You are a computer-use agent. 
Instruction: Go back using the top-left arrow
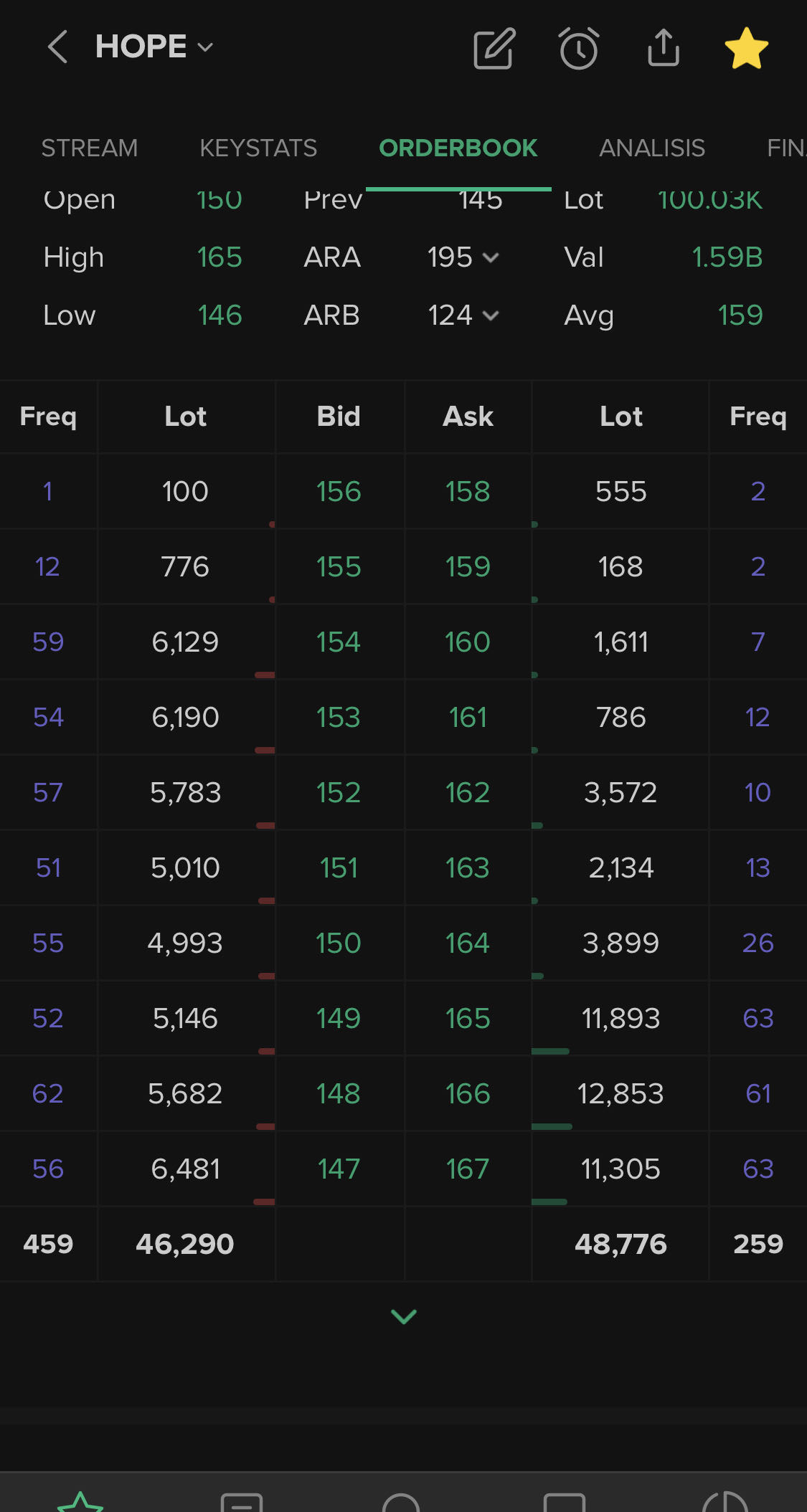(57, 47)
